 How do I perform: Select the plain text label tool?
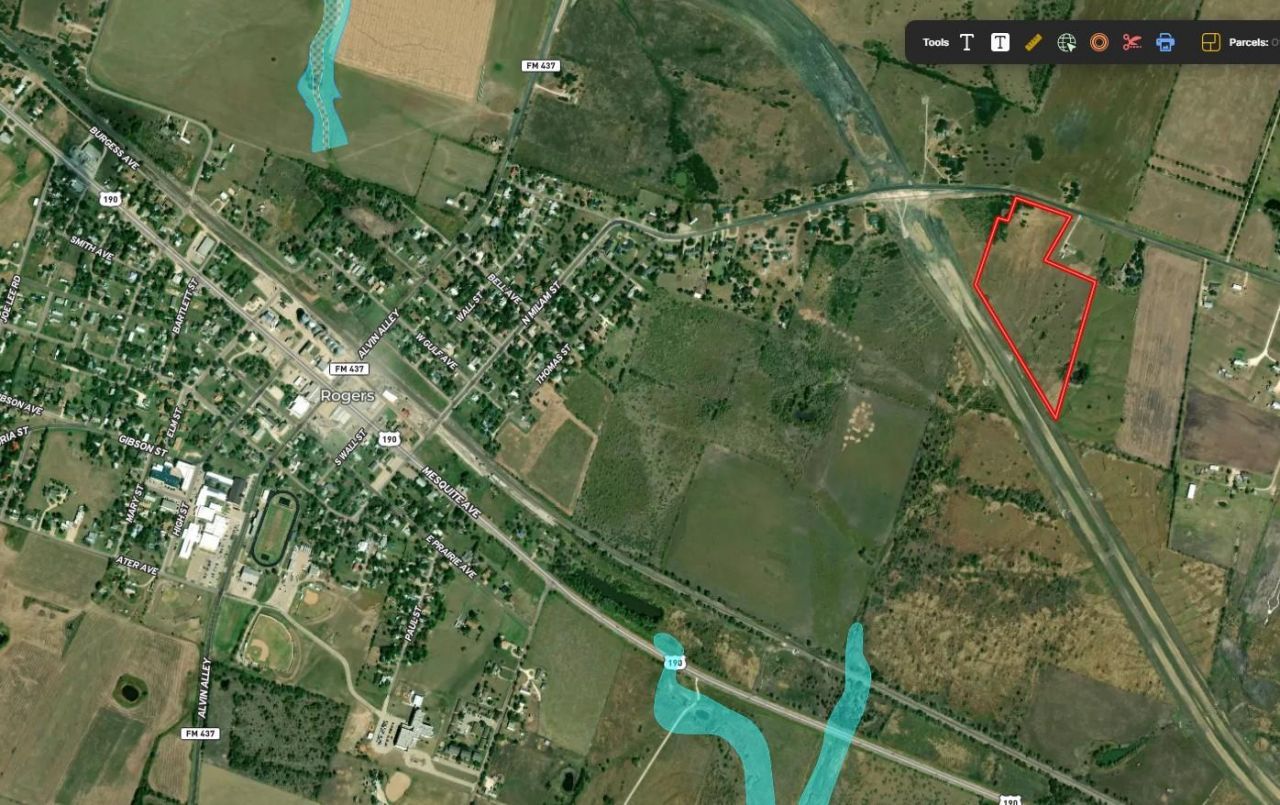pyautogui.click(x=967, y=42)
